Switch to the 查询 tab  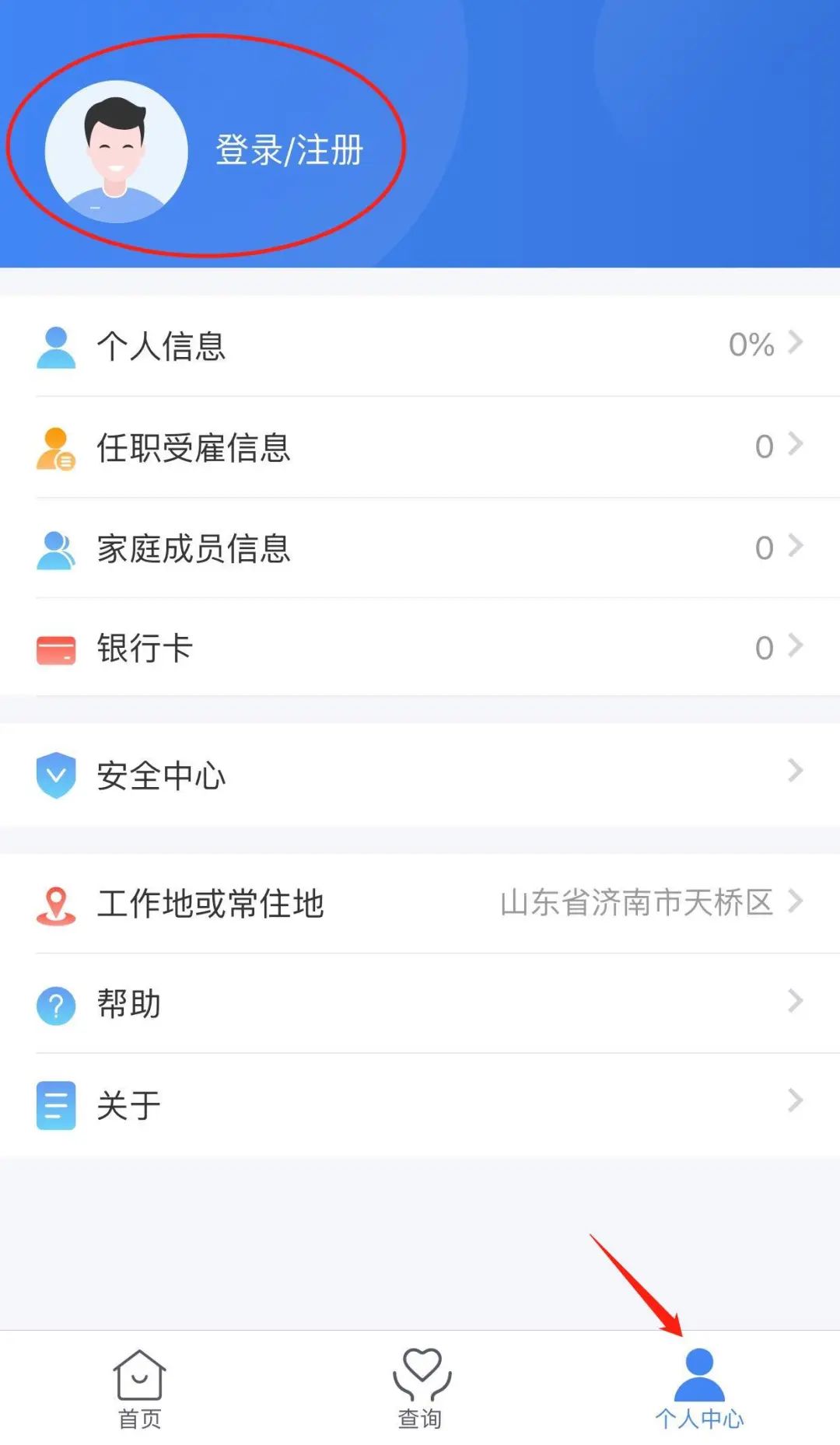(420, 1389)
